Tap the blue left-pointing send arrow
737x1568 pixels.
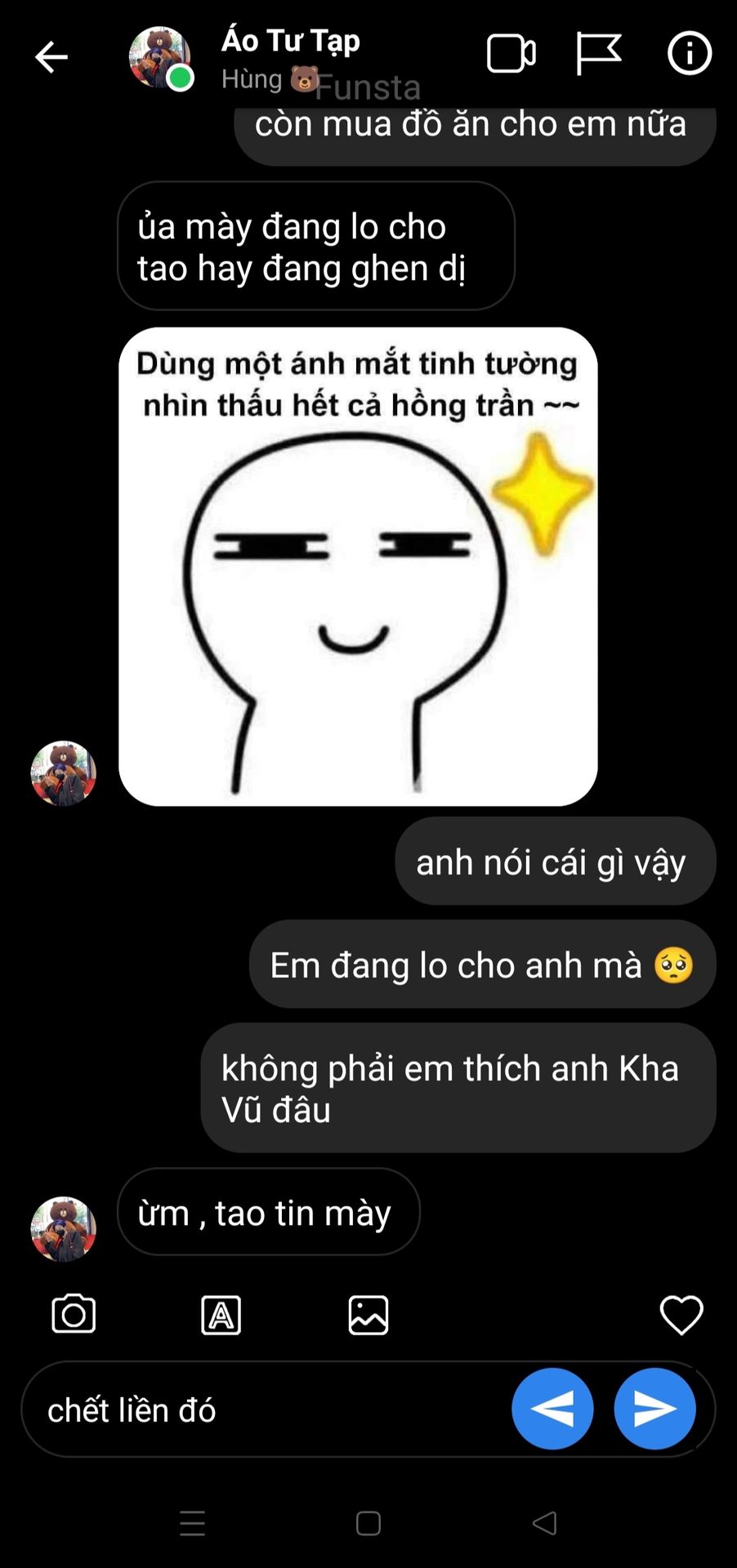click(x=552, y=1409)
